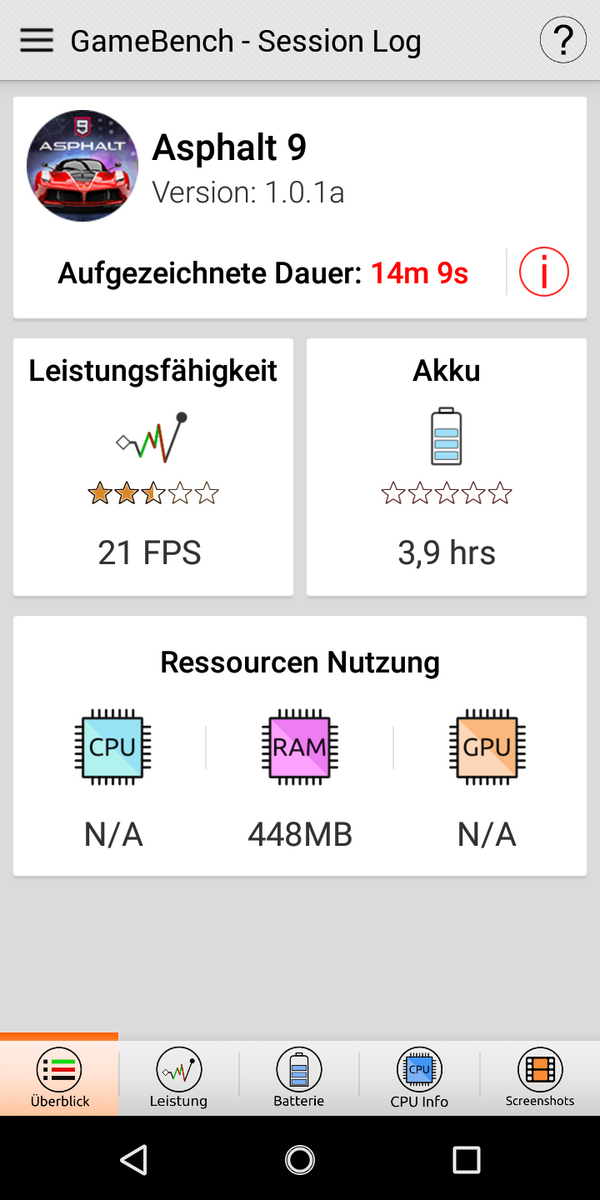The height and width of the screenshot is (1200, 600).
Task: Open the help question mark
Action: [563, 41]
